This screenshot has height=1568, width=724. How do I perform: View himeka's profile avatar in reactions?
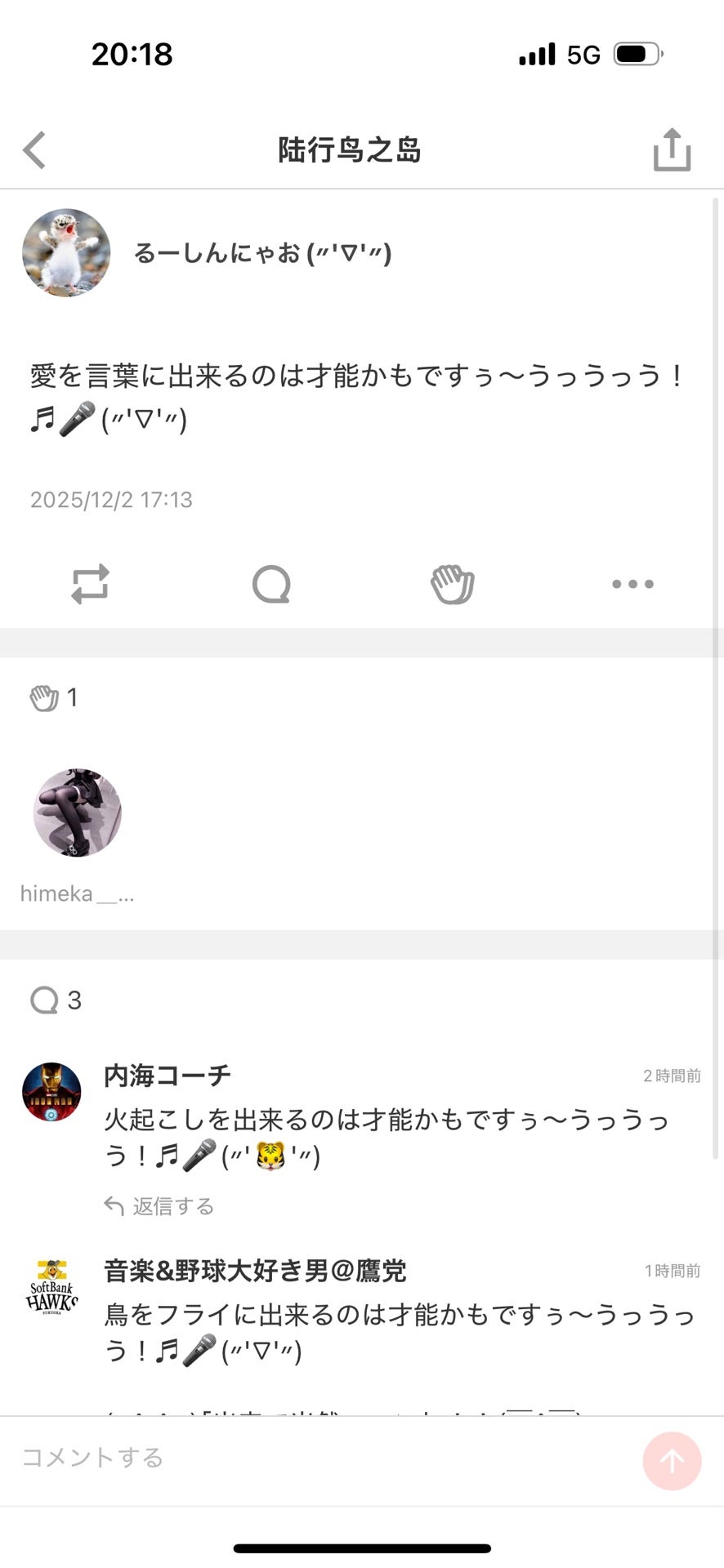click(x=77, y=812)
